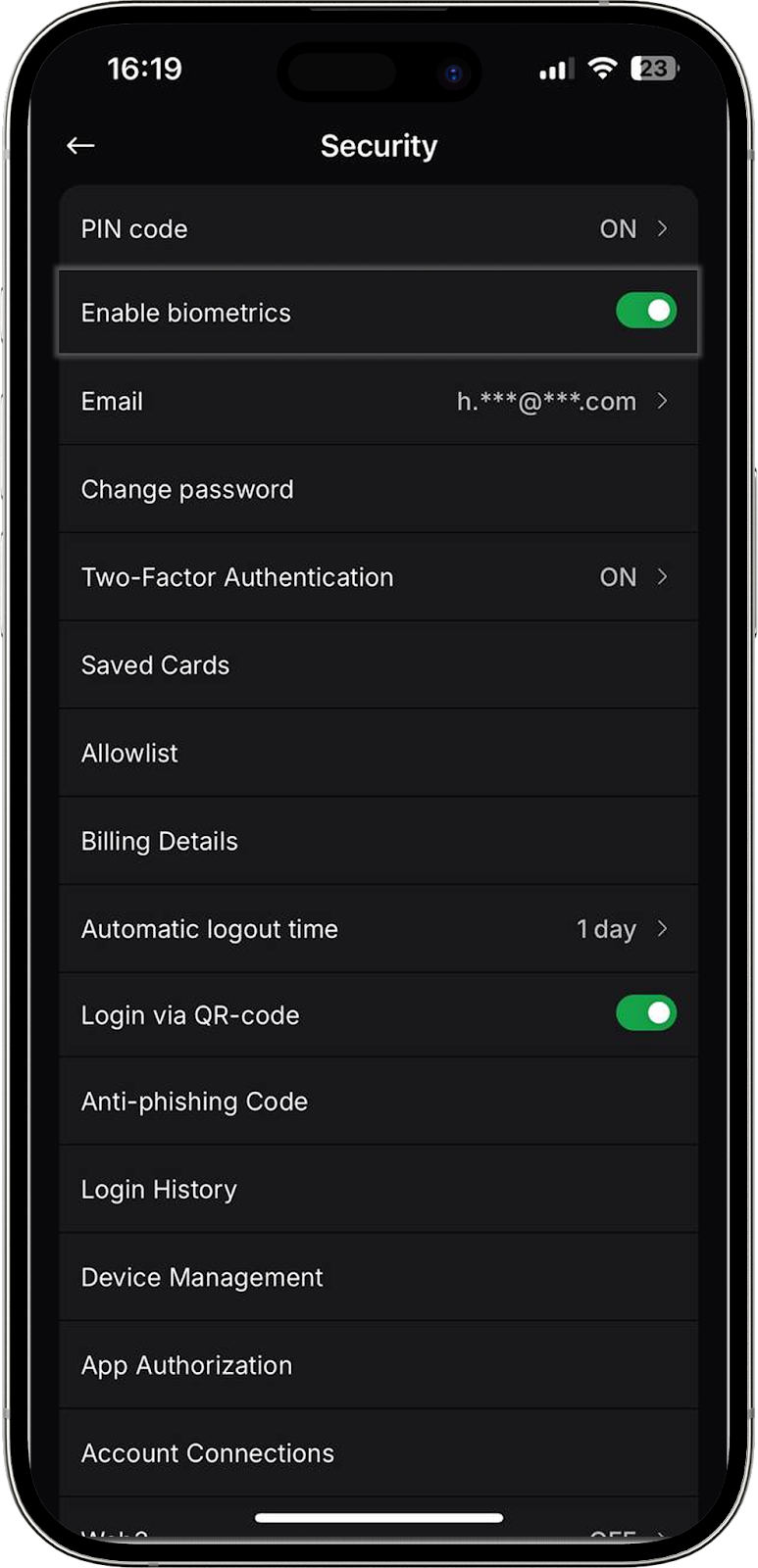Open Anti-phishing Code settings
This screenshot has height=1568, width=758.
click(x=378, y=1102)
